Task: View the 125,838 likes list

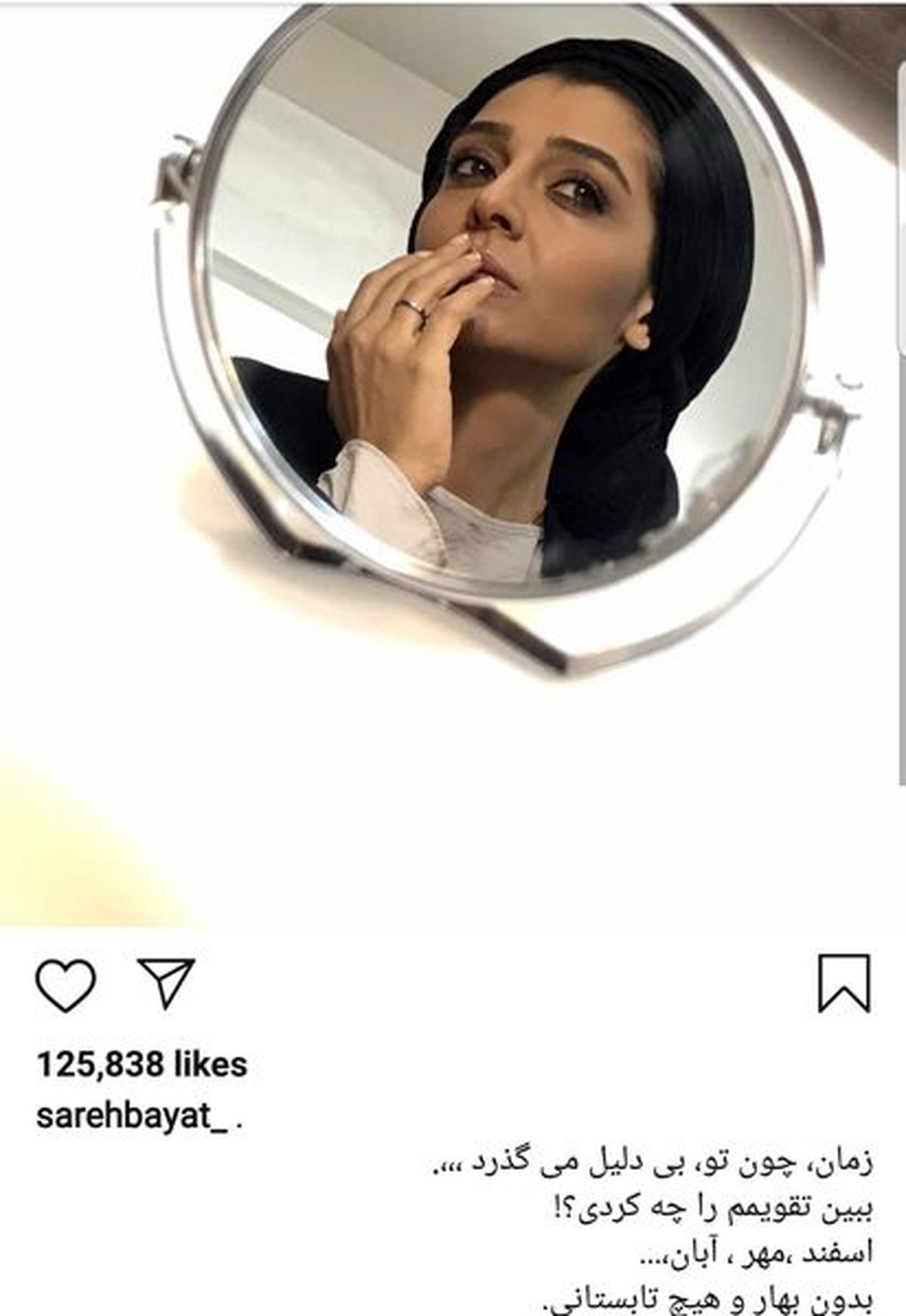Action: (141, 1065)
